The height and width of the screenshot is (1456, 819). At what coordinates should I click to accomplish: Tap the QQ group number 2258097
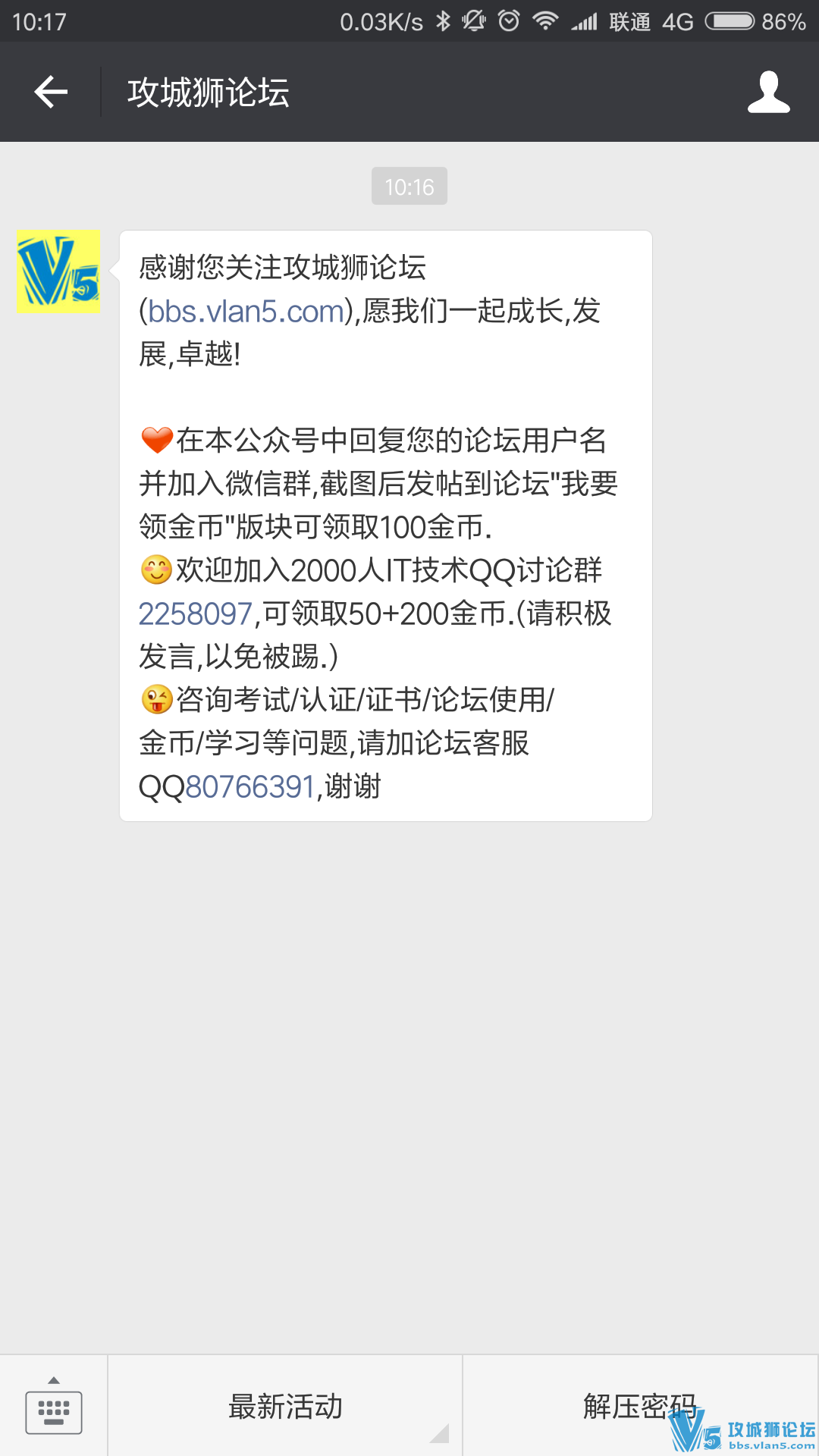195,613
